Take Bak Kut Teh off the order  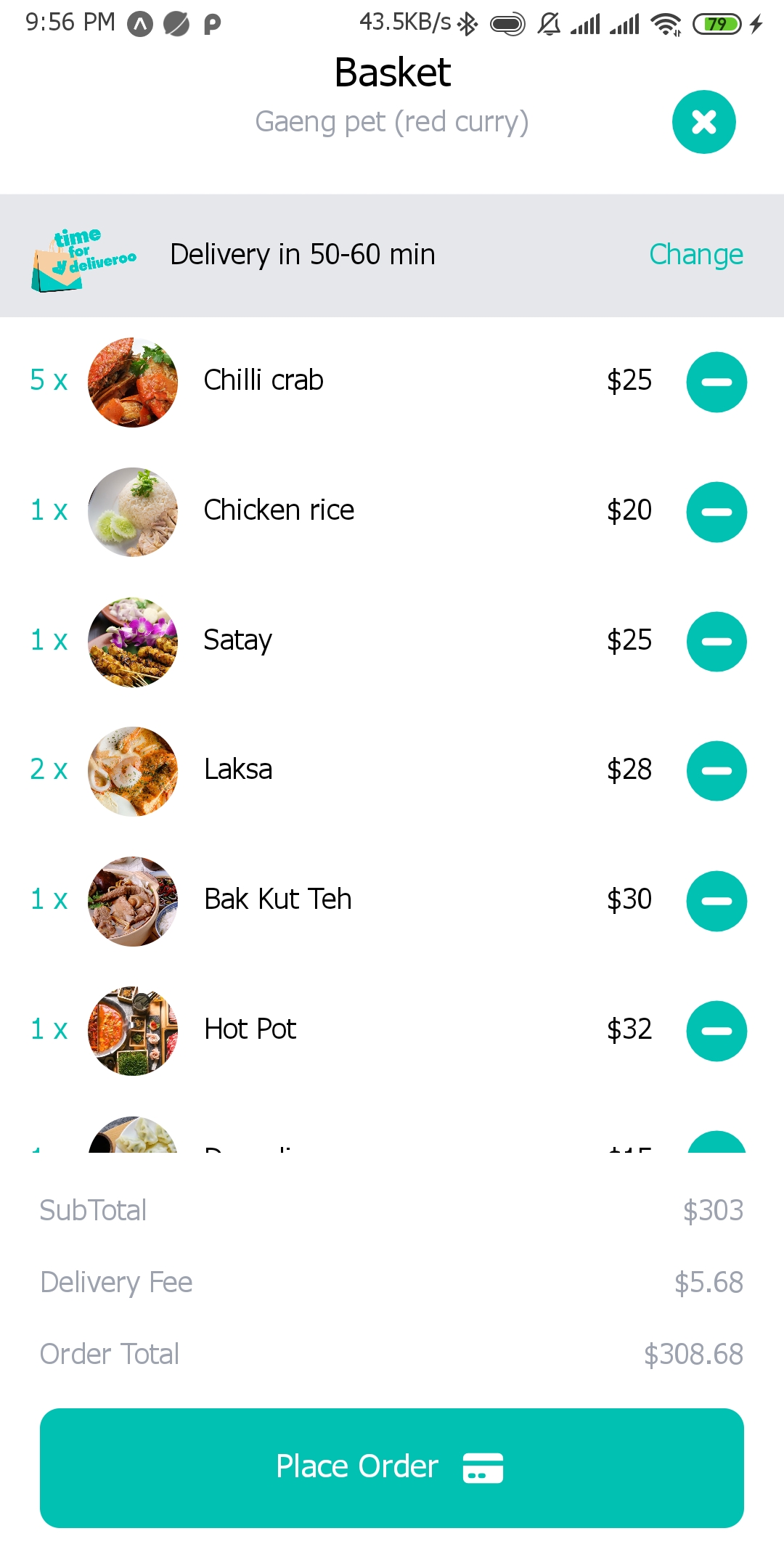coord(716,901)
